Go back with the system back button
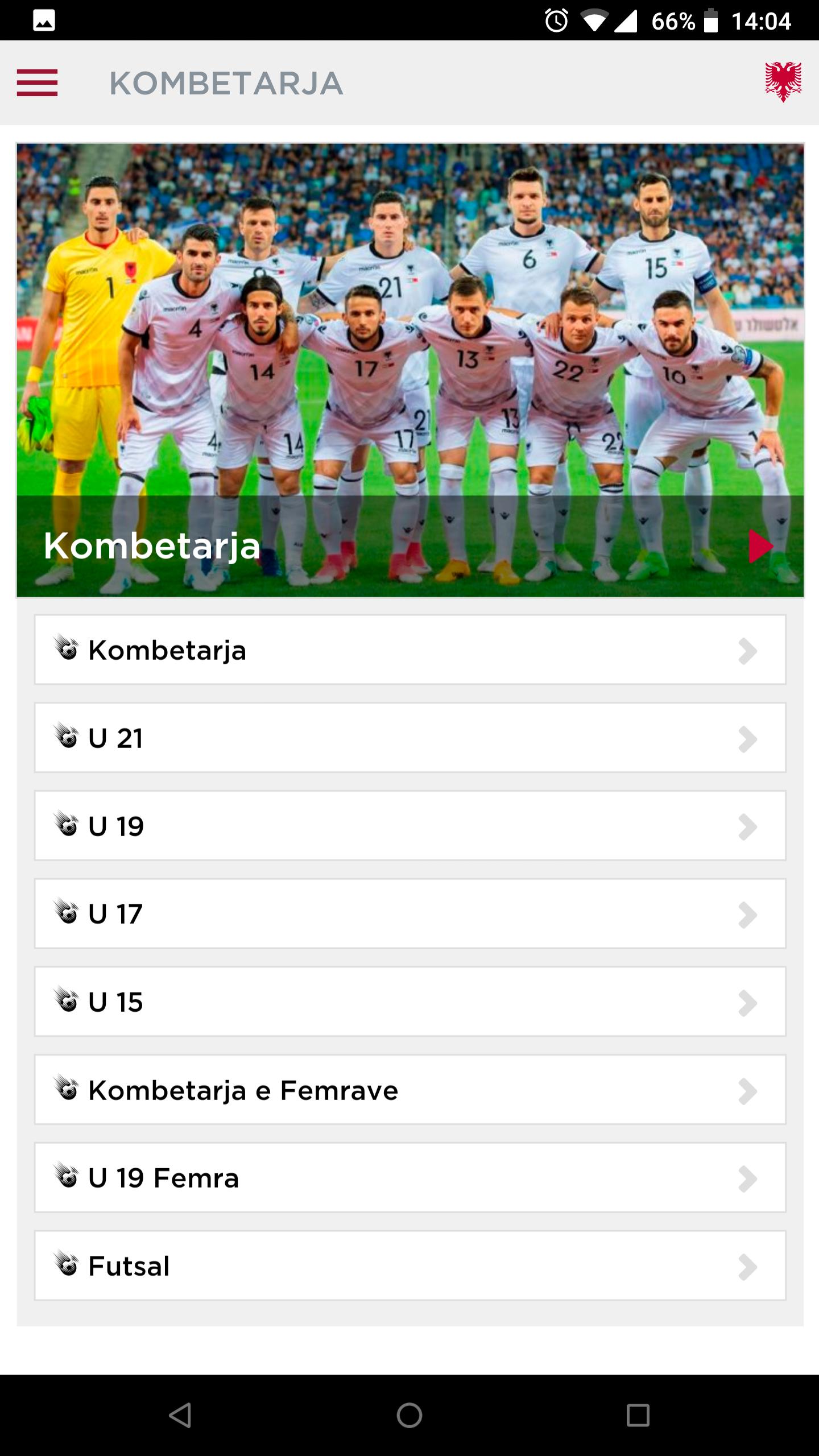The image size is (819, 1456). pyautogui.click(x=180, y=1415)
